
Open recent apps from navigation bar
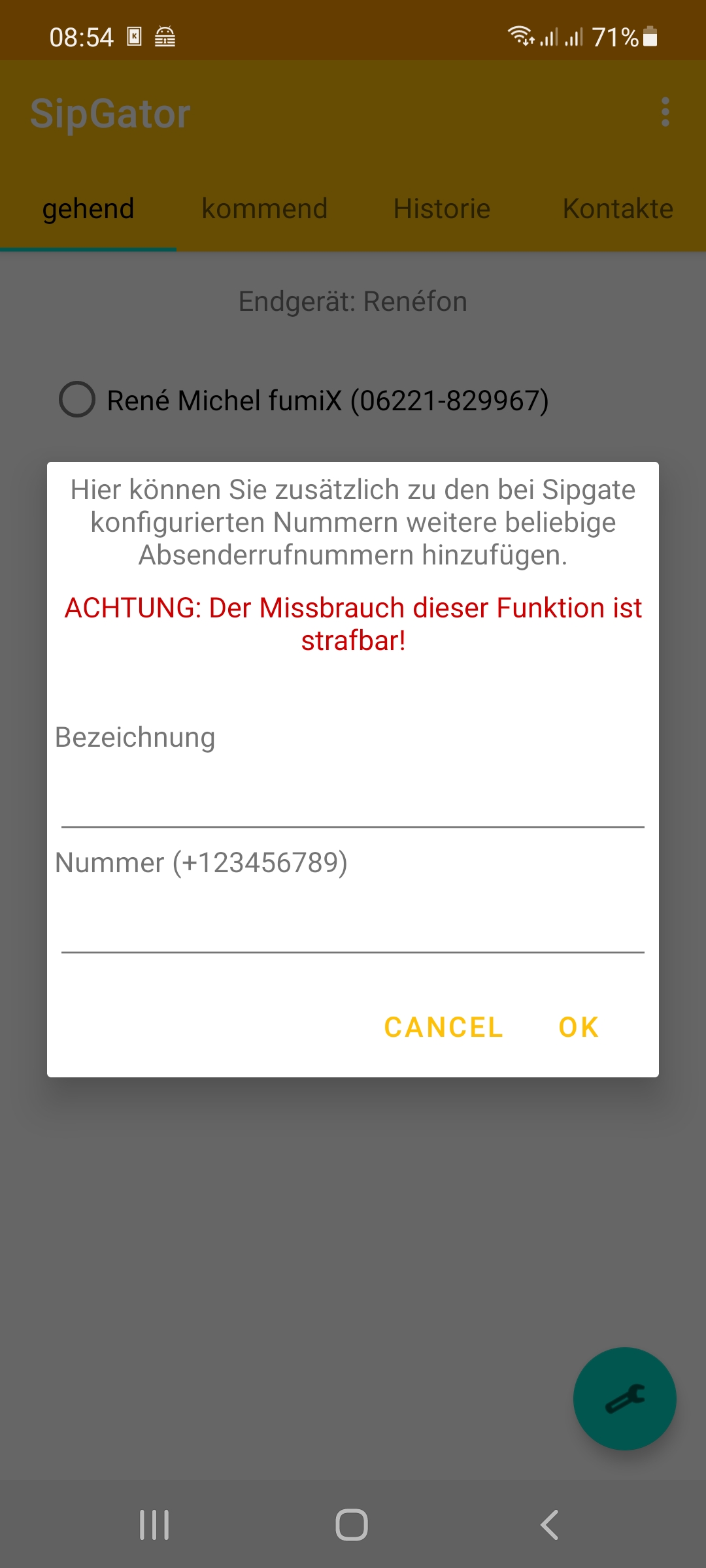tap(154, 1525)
